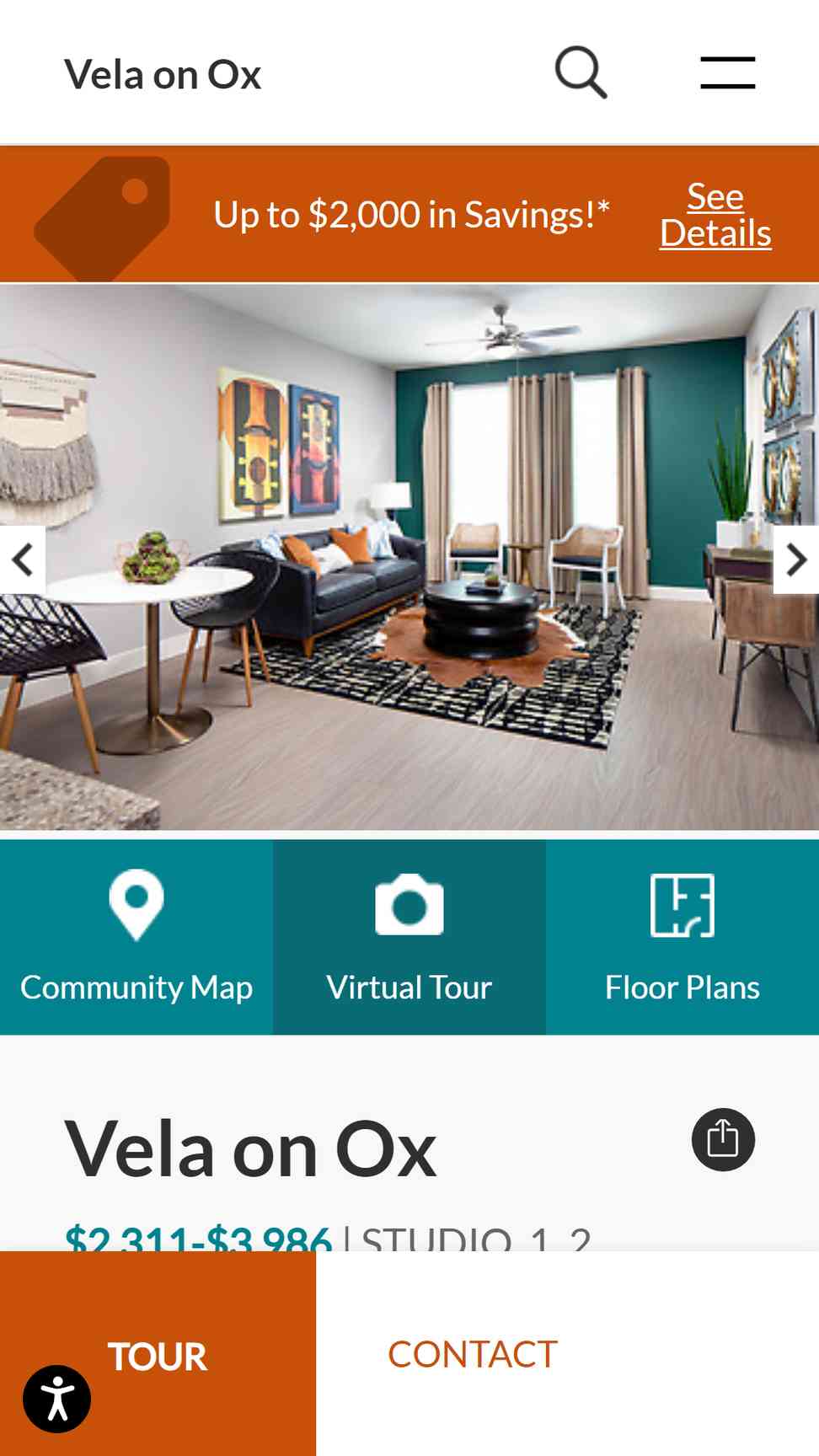
Task: Open Community Map
Action: click(x=136, y=937)
